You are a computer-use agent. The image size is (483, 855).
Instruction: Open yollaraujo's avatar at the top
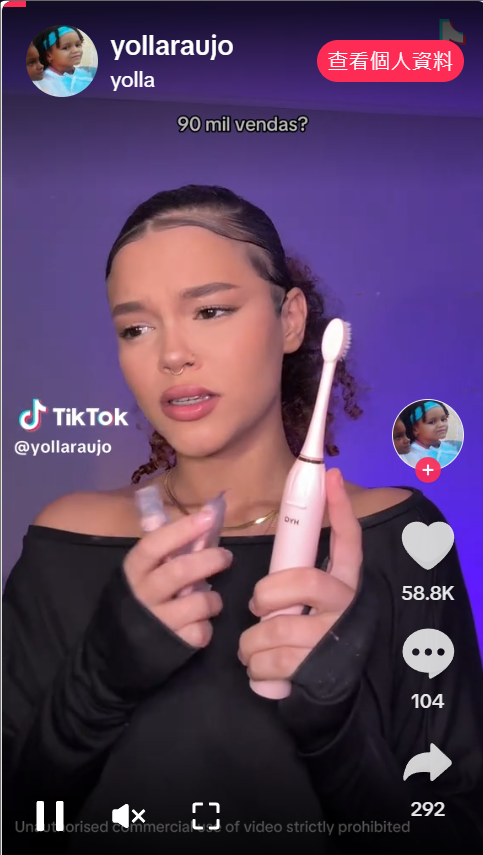tap(62, 61)
